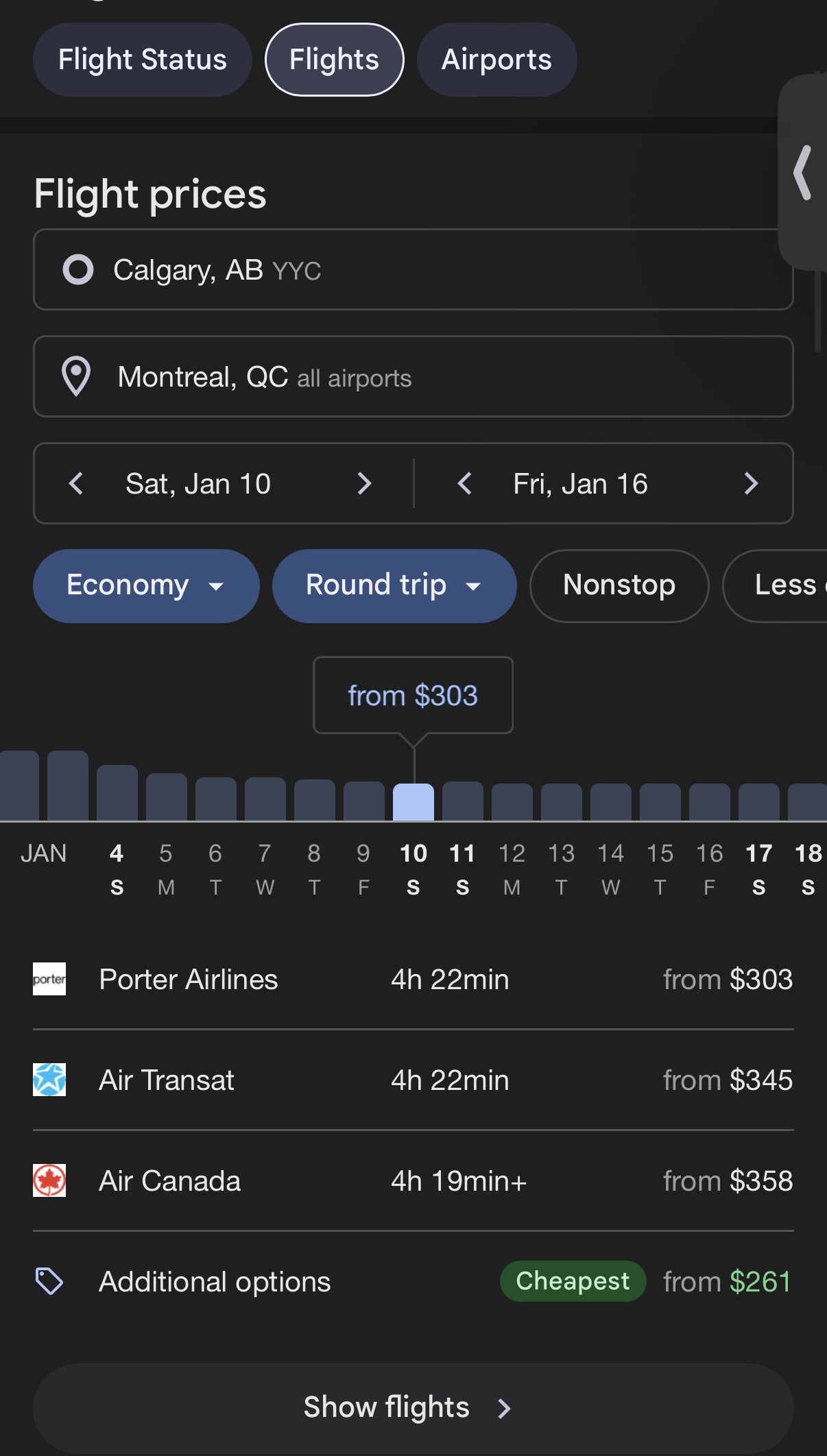Open Additional options from $261

[413, 1281]
